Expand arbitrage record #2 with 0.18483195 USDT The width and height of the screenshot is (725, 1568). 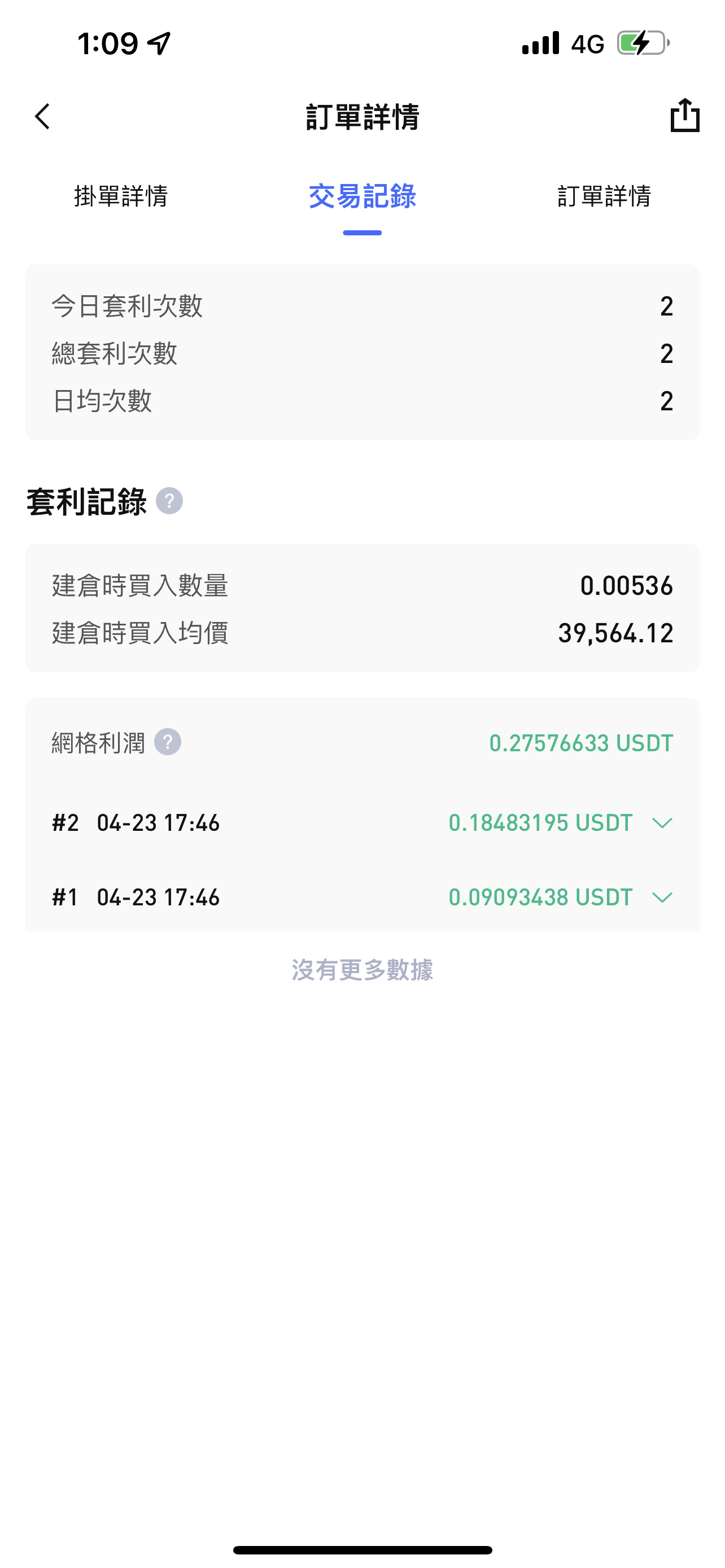tap(362, 823)
